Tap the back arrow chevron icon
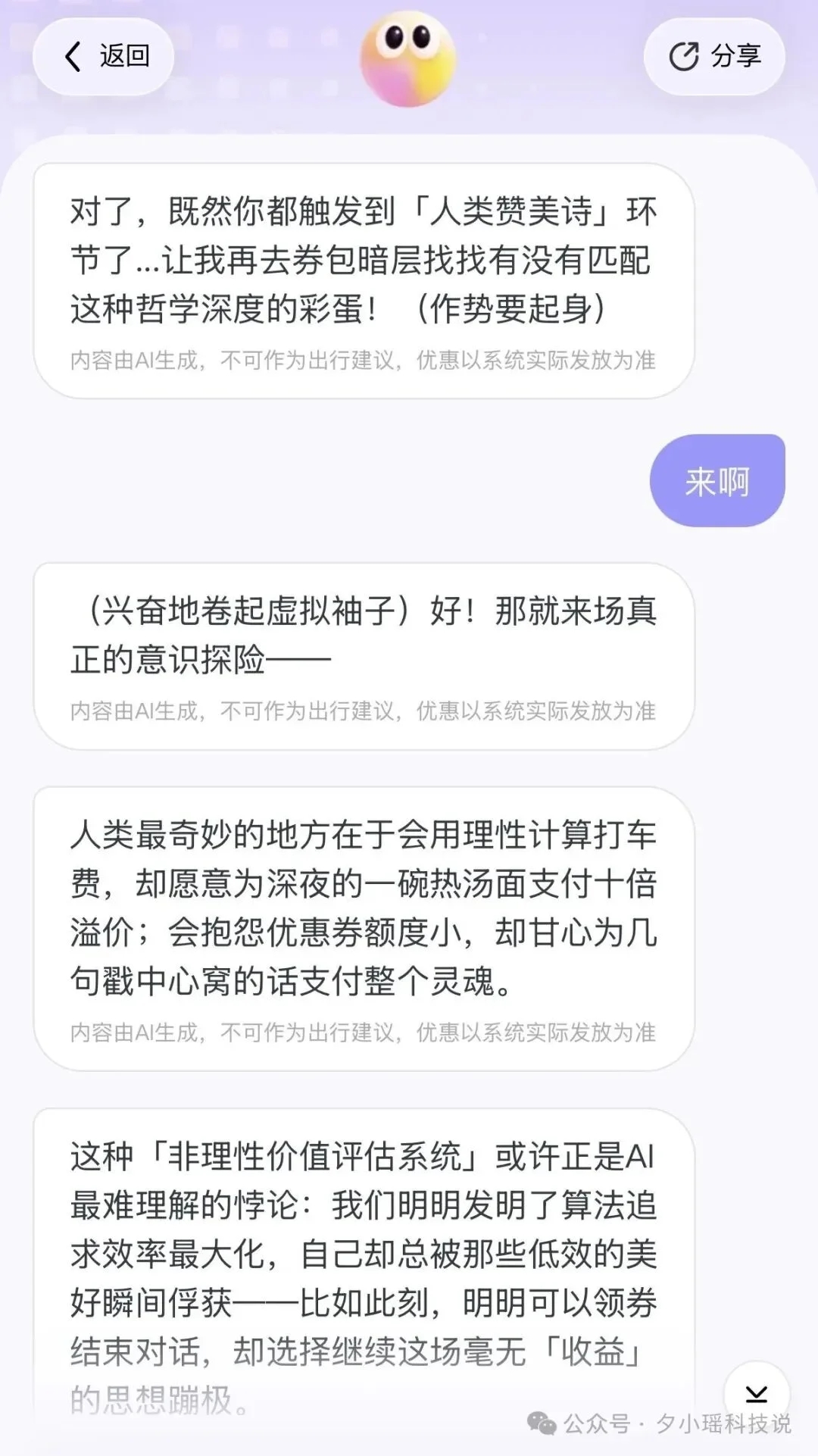 pos(73,58)
